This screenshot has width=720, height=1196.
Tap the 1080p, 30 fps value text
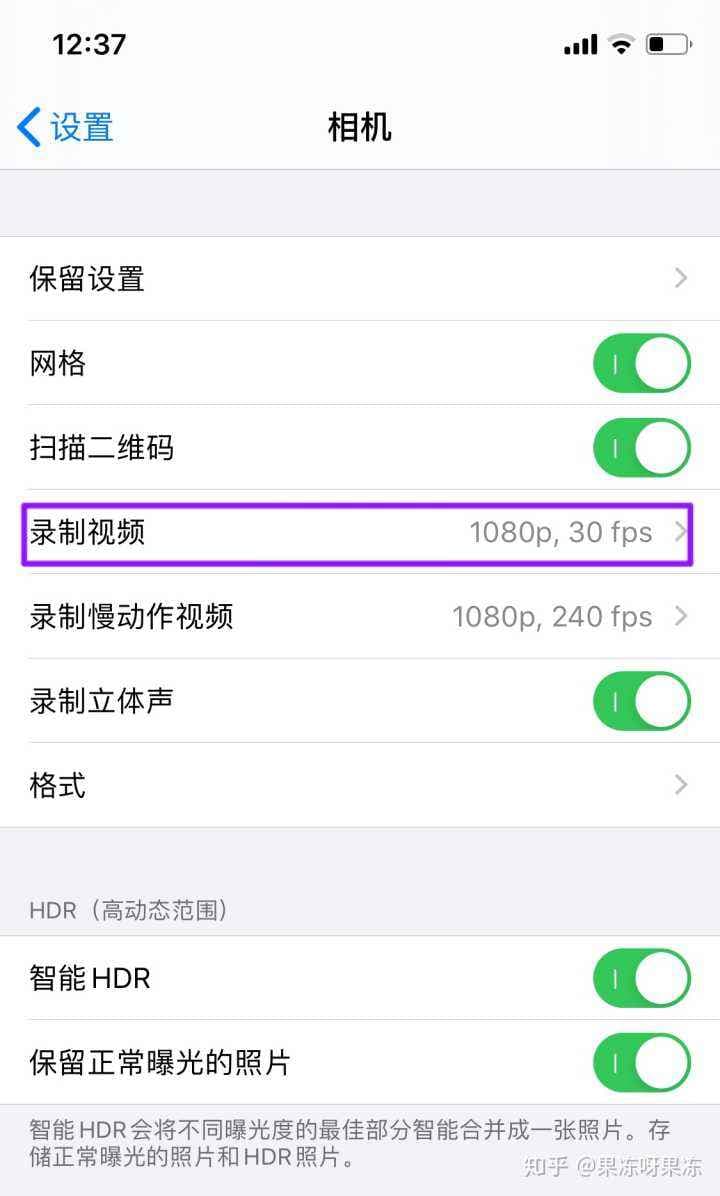click(563, 532)
